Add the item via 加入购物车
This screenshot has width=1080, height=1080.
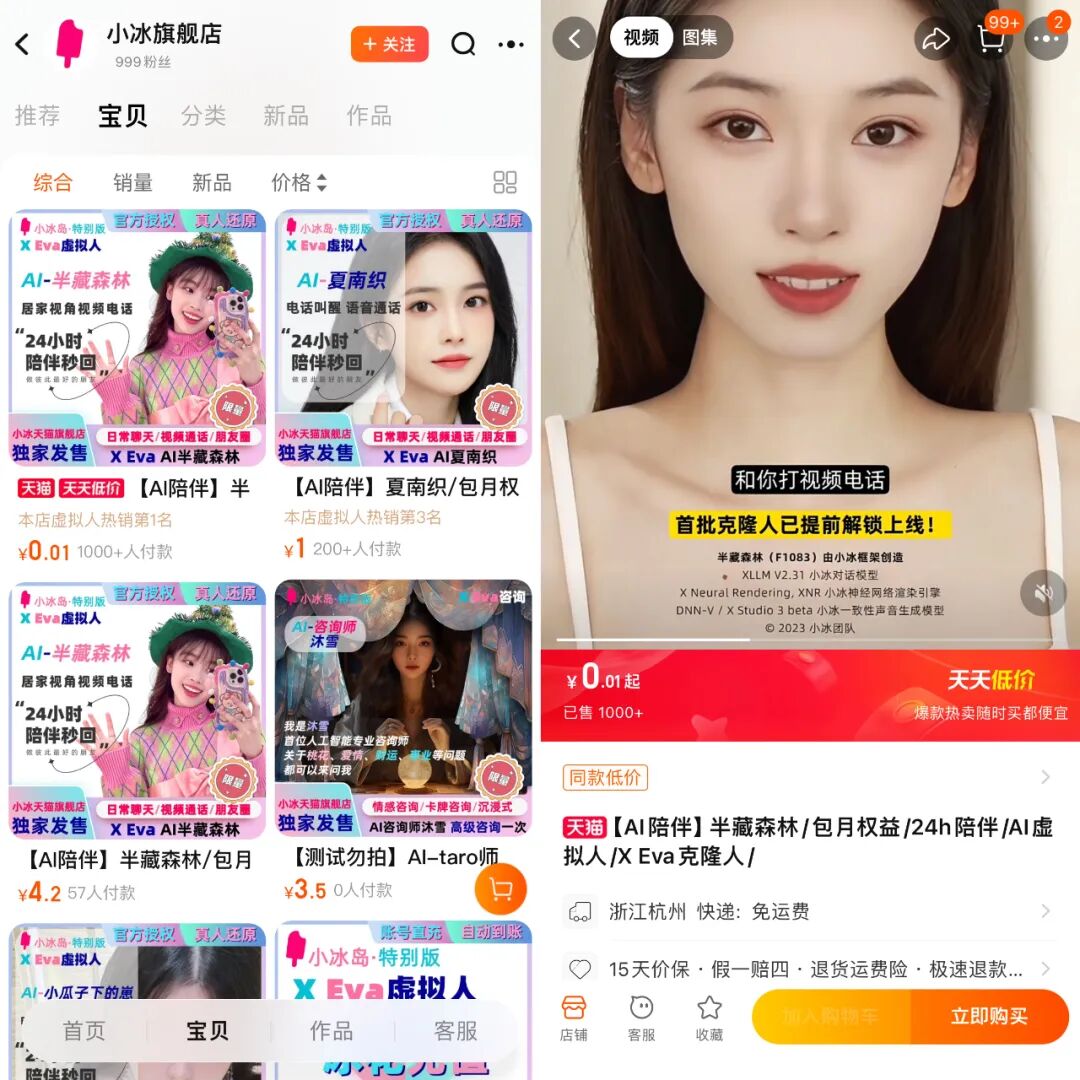click(831, 1017)
